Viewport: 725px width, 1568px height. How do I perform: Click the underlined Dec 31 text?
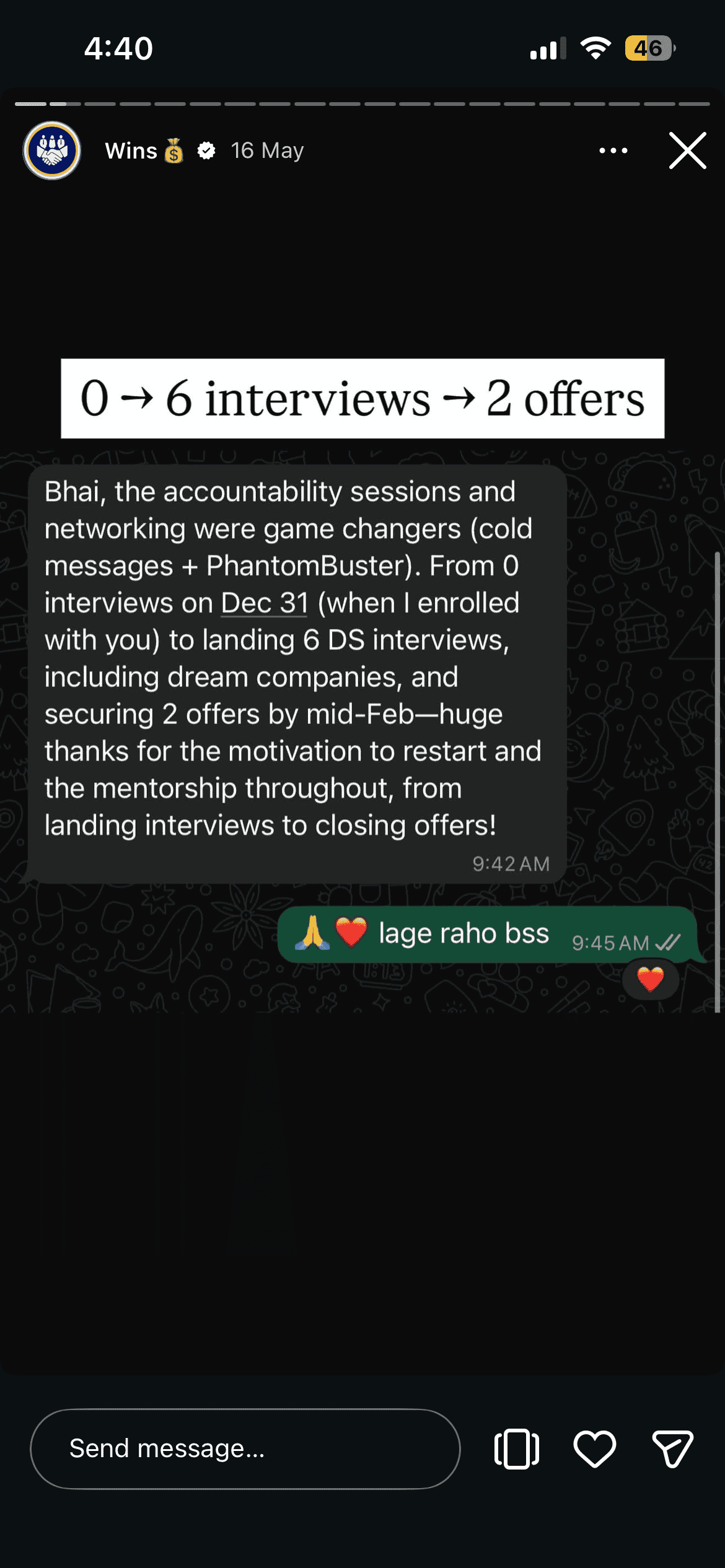(x=263, y=603)
